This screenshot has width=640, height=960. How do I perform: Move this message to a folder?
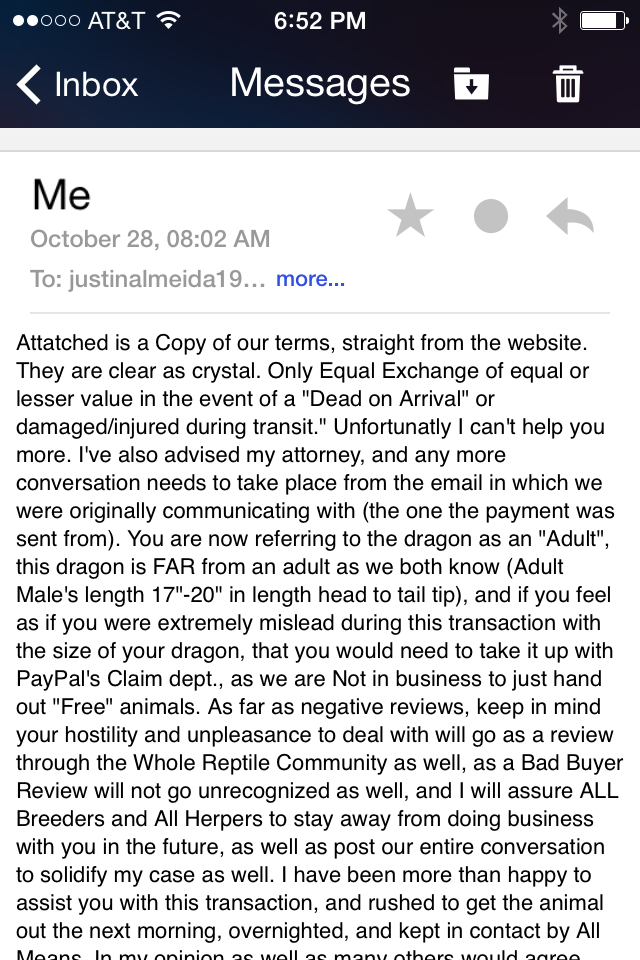(x=471, y=83)
